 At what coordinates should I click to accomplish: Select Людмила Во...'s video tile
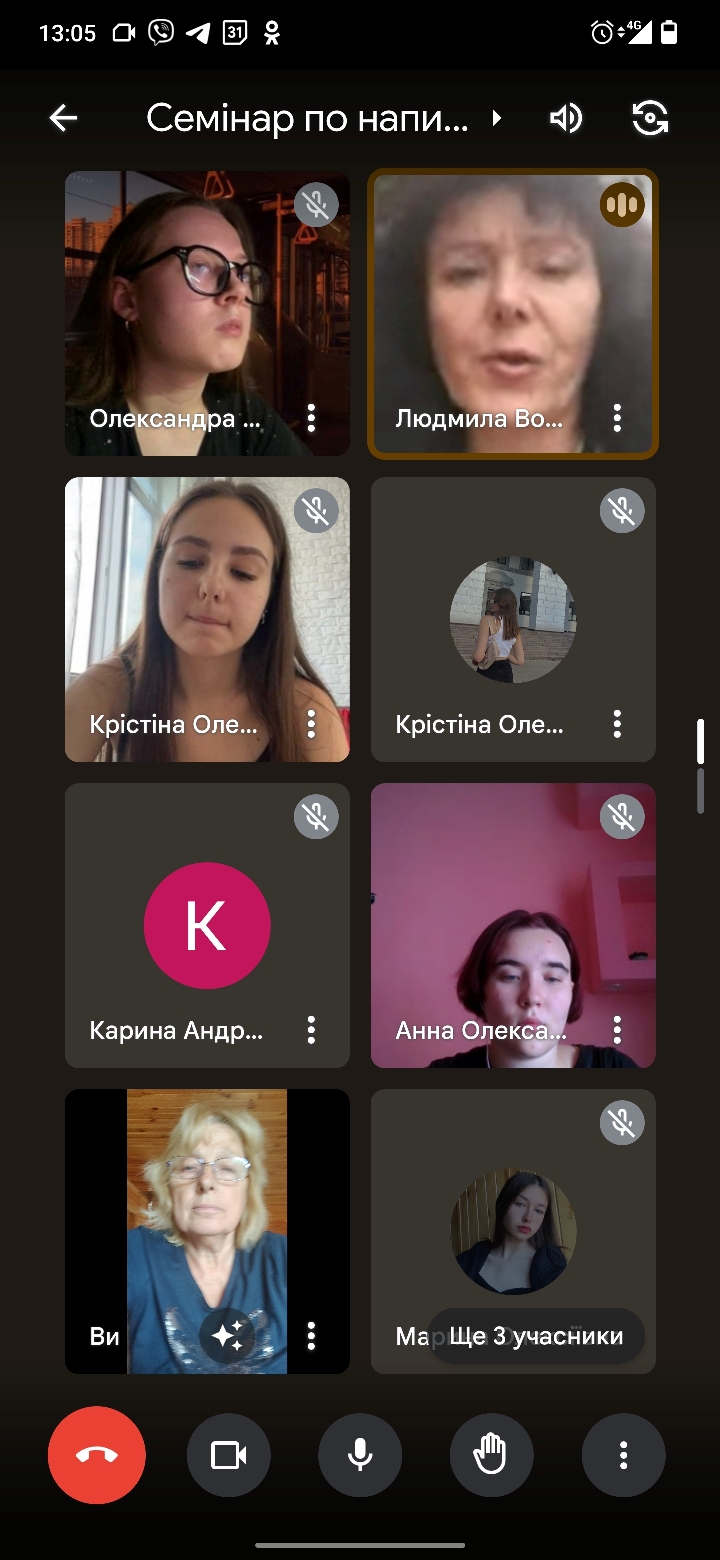tap(513, 300)
